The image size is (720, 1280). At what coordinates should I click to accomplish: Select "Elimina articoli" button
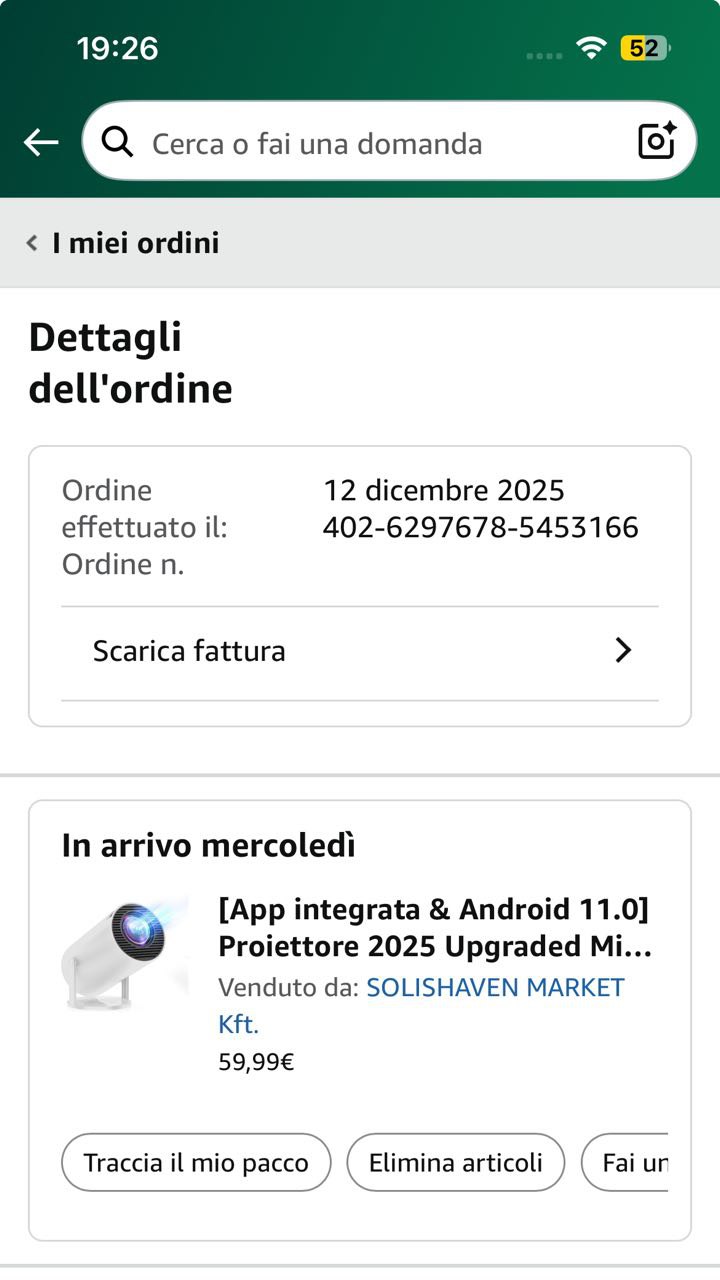(456, 1162)
